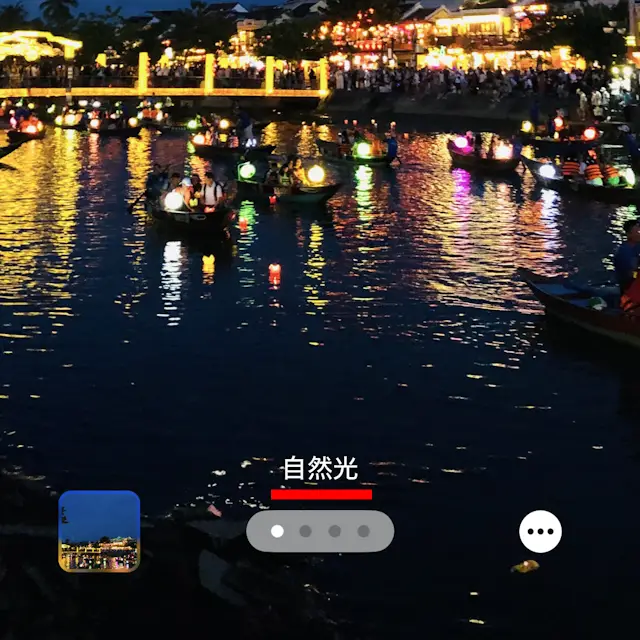Open the three-dot more options button
The width and height of the screenshot is (640, 640).
pos(540,531)
